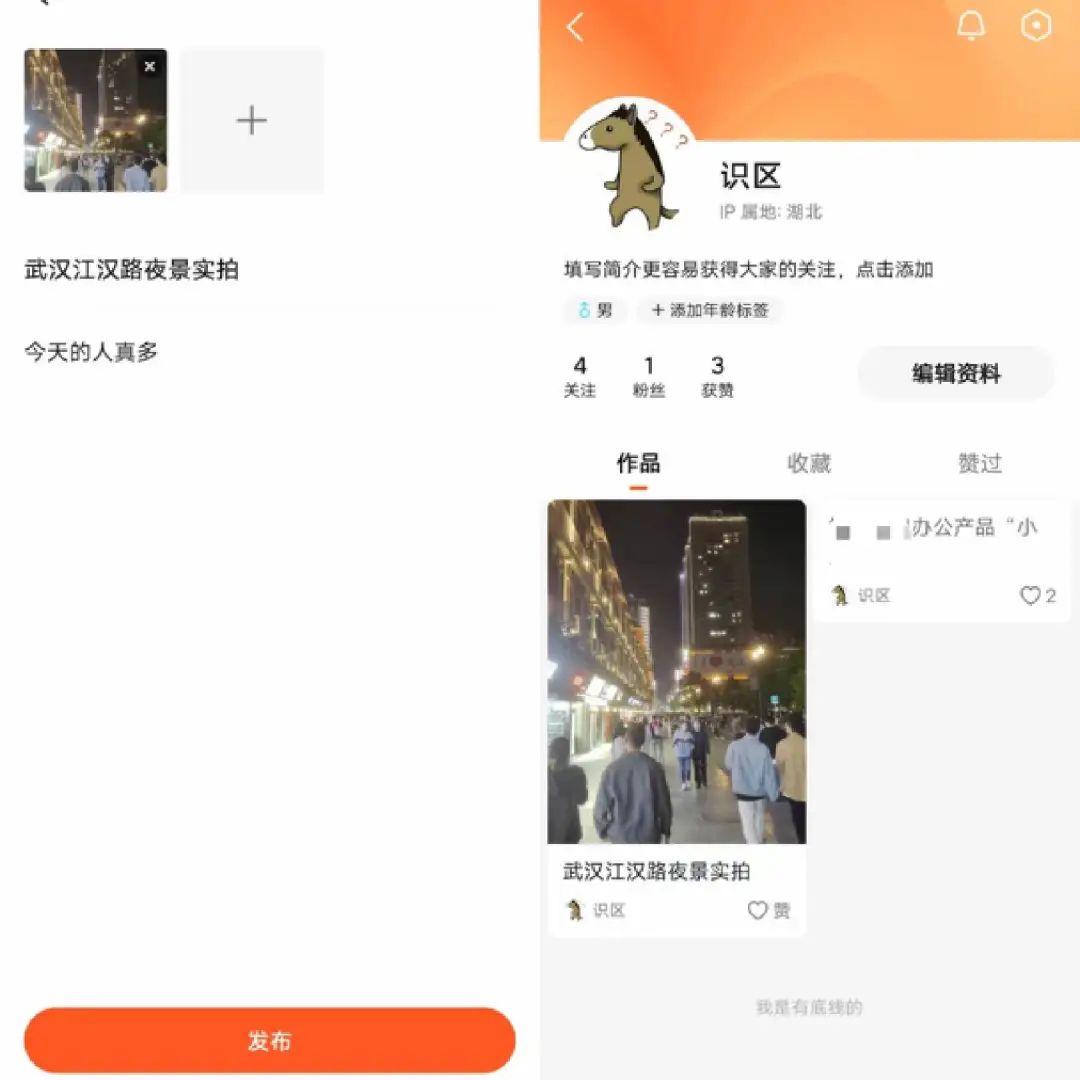The image size is (1080, 1080).
Task: Select the 作品 tab
Action: (638, 464)
